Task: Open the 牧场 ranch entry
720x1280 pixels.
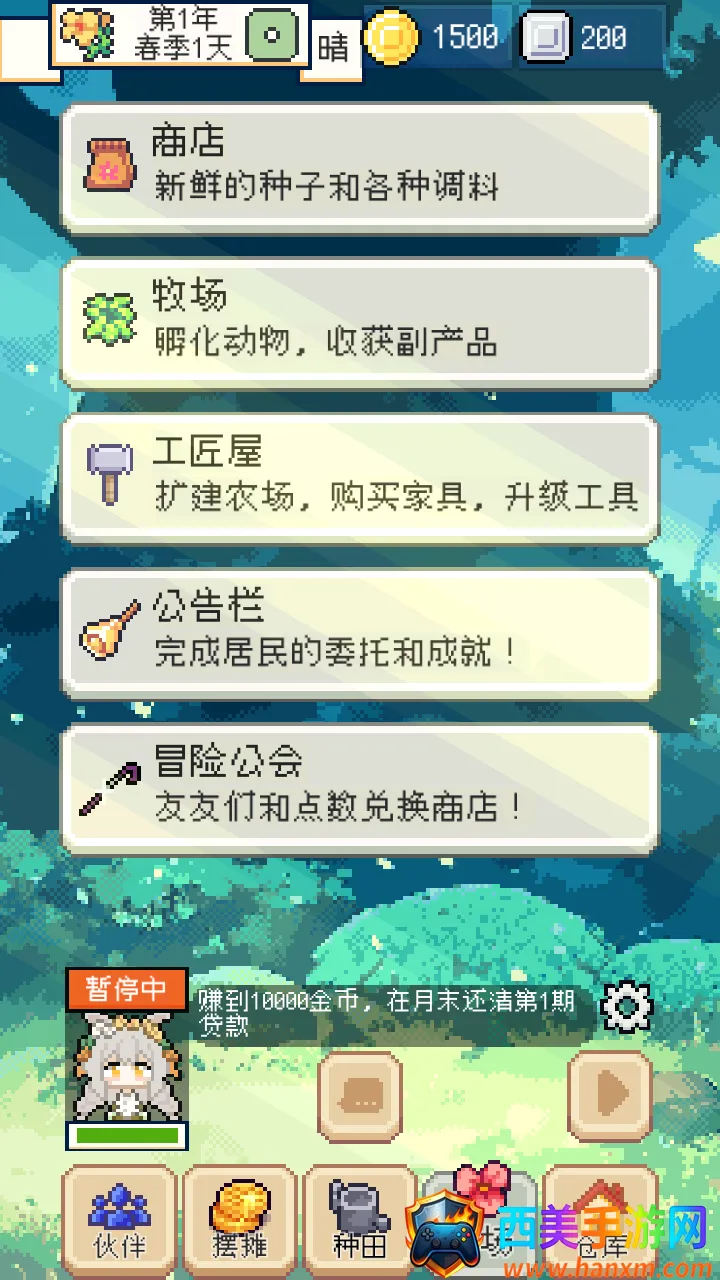Action: (x=360, y=322)
